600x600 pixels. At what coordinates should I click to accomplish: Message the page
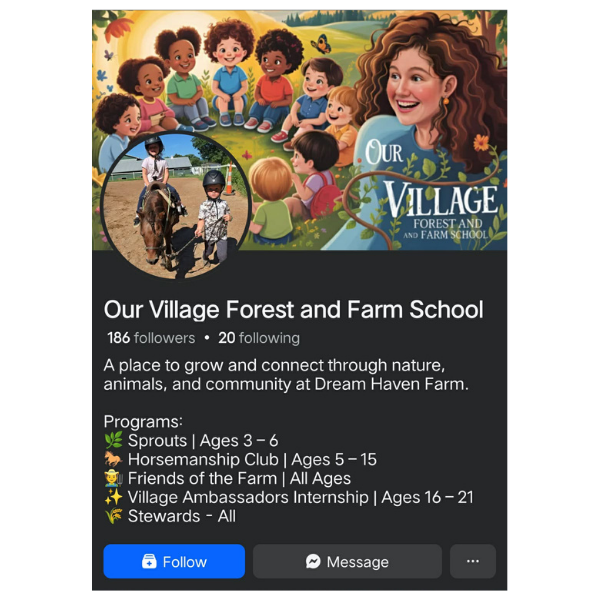coord(346,562)
